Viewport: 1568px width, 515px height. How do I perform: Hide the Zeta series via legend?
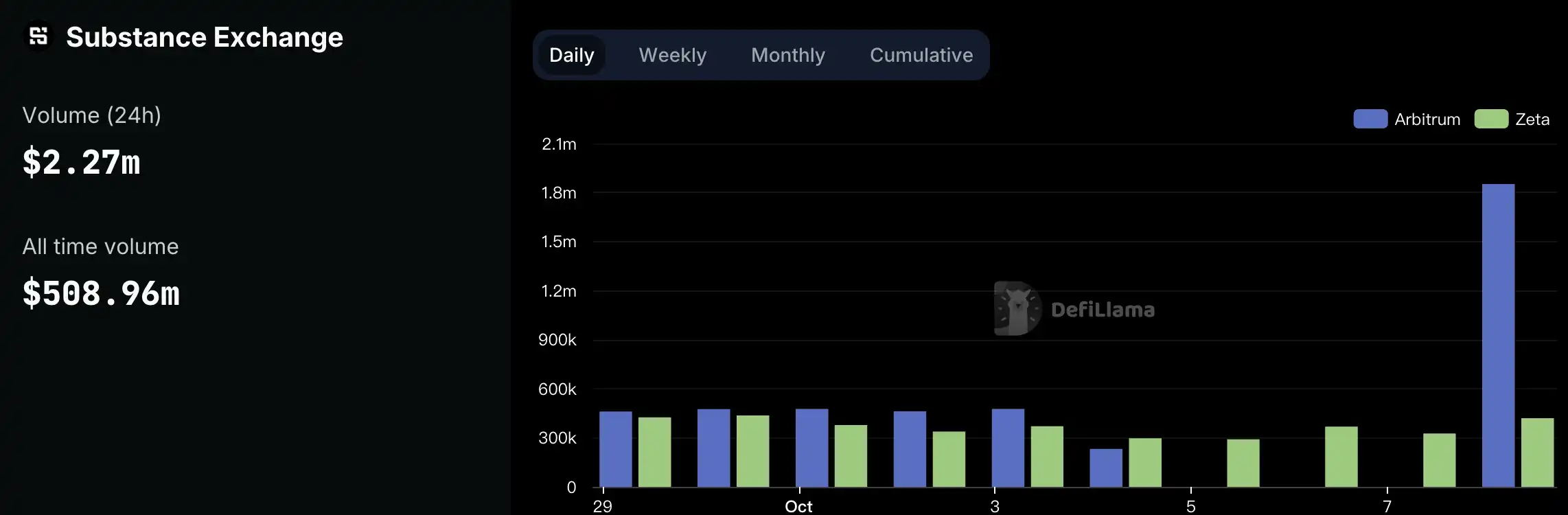coord(1512,119)
